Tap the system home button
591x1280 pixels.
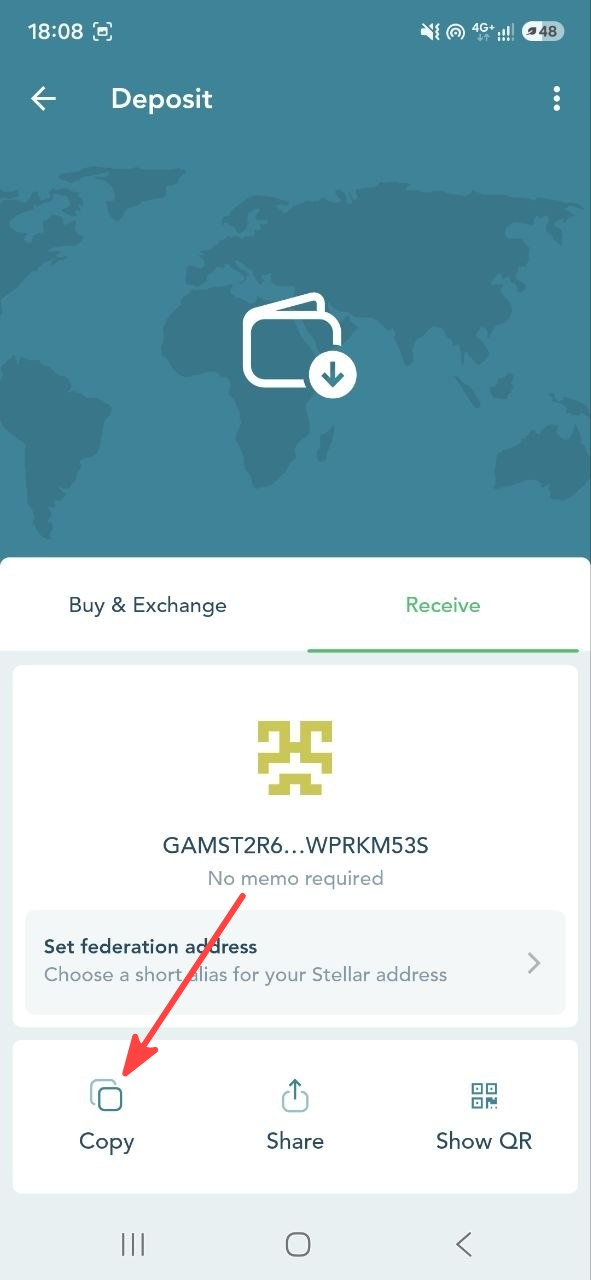297,1244
